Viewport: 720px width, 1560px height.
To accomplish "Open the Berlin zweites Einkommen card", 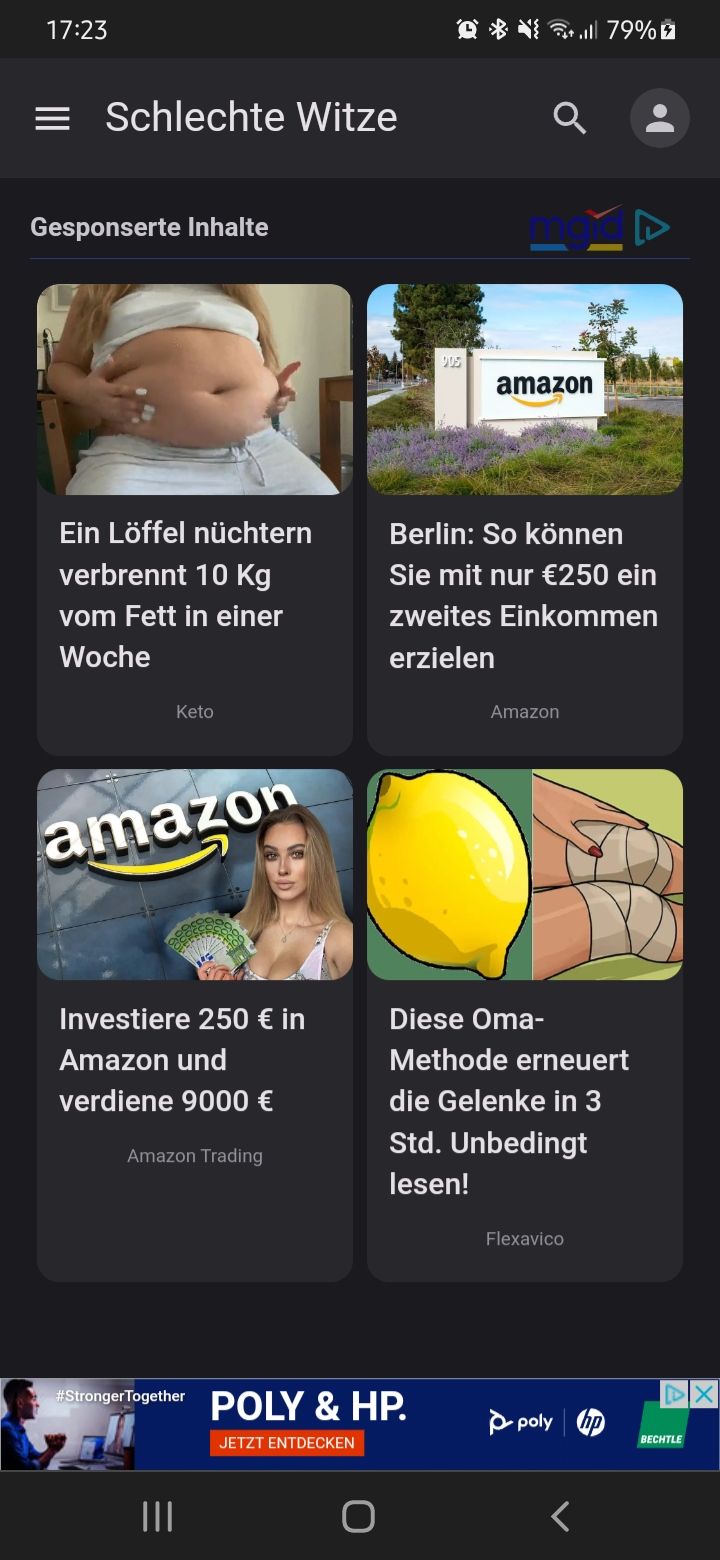I will click(x=525, y=519).
